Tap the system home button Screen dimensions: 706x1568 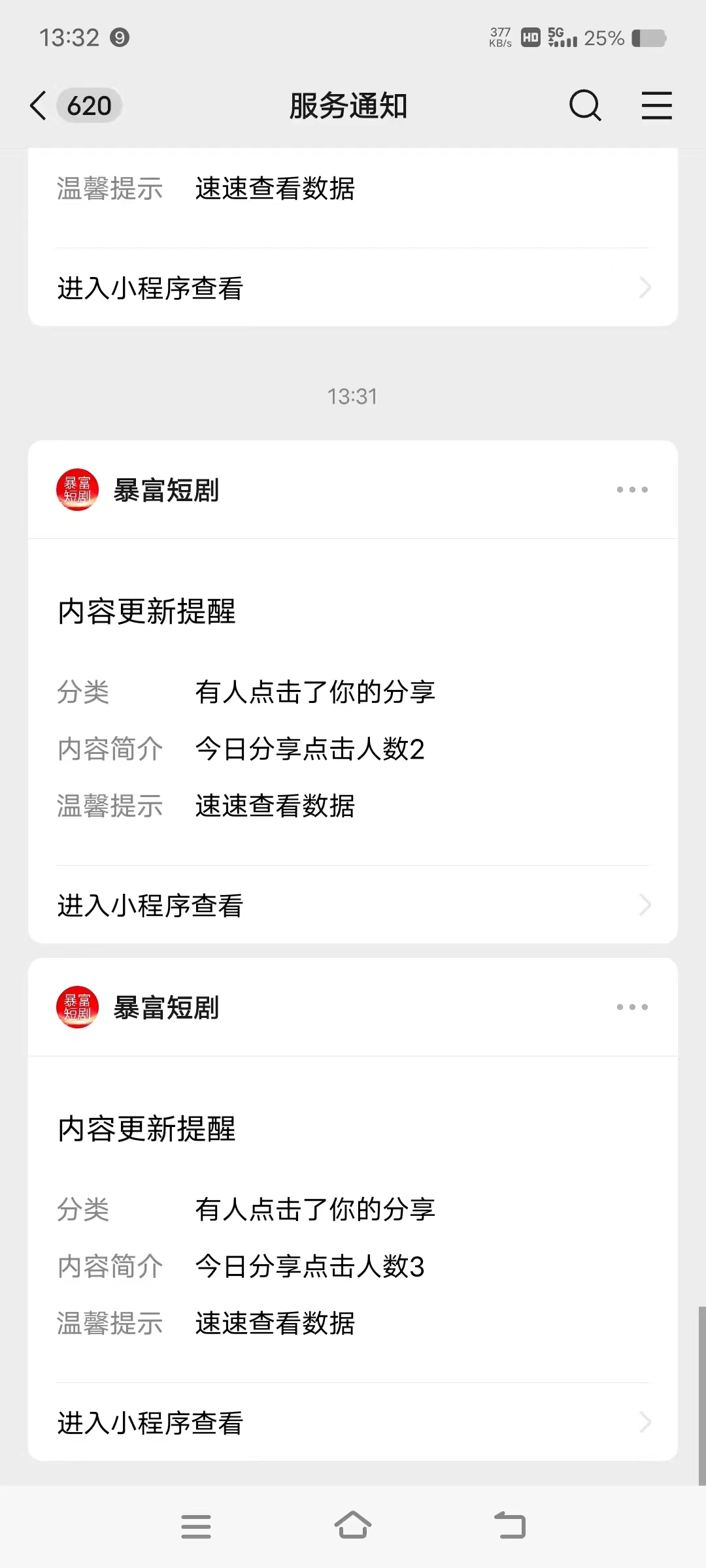pos(353,1526)
